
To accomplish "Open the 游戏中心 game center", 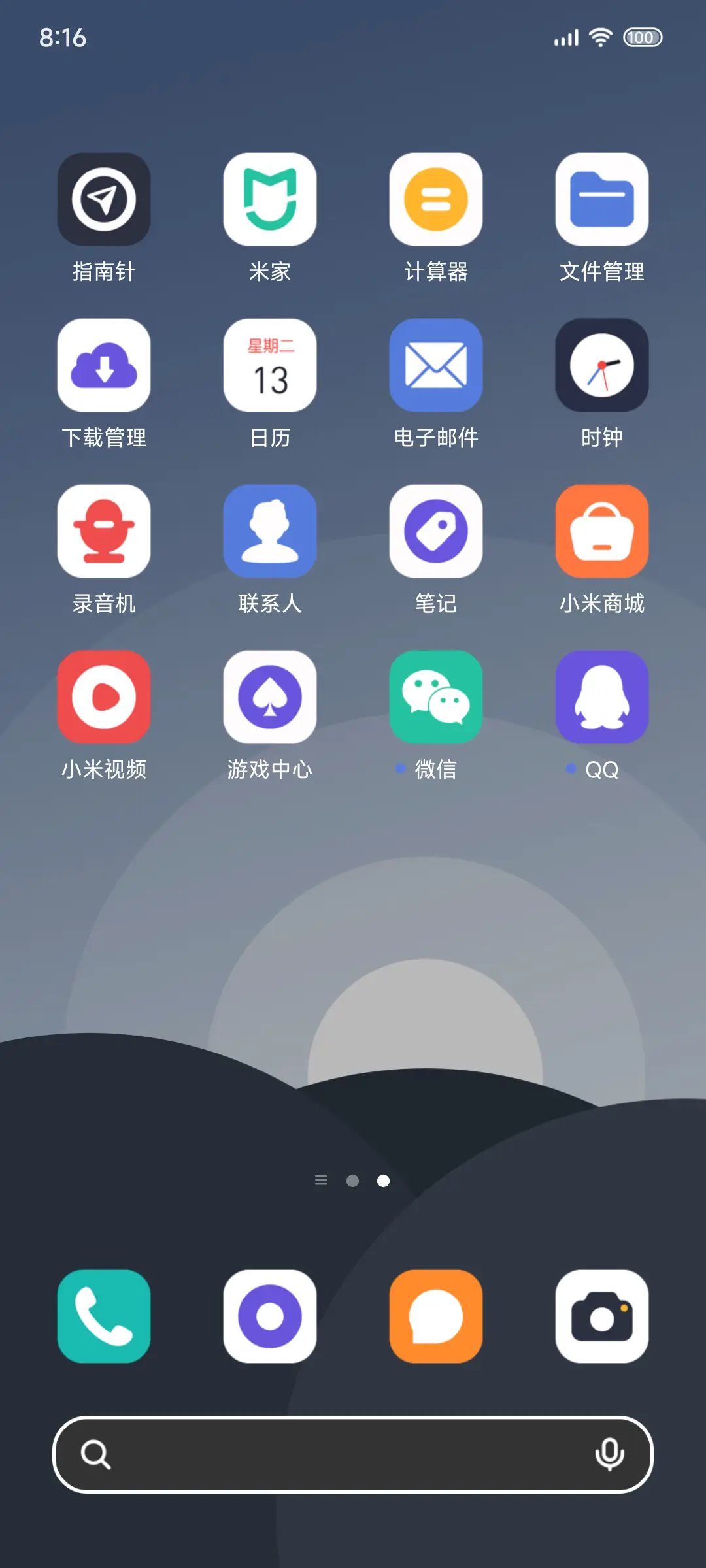I will 270,697.
